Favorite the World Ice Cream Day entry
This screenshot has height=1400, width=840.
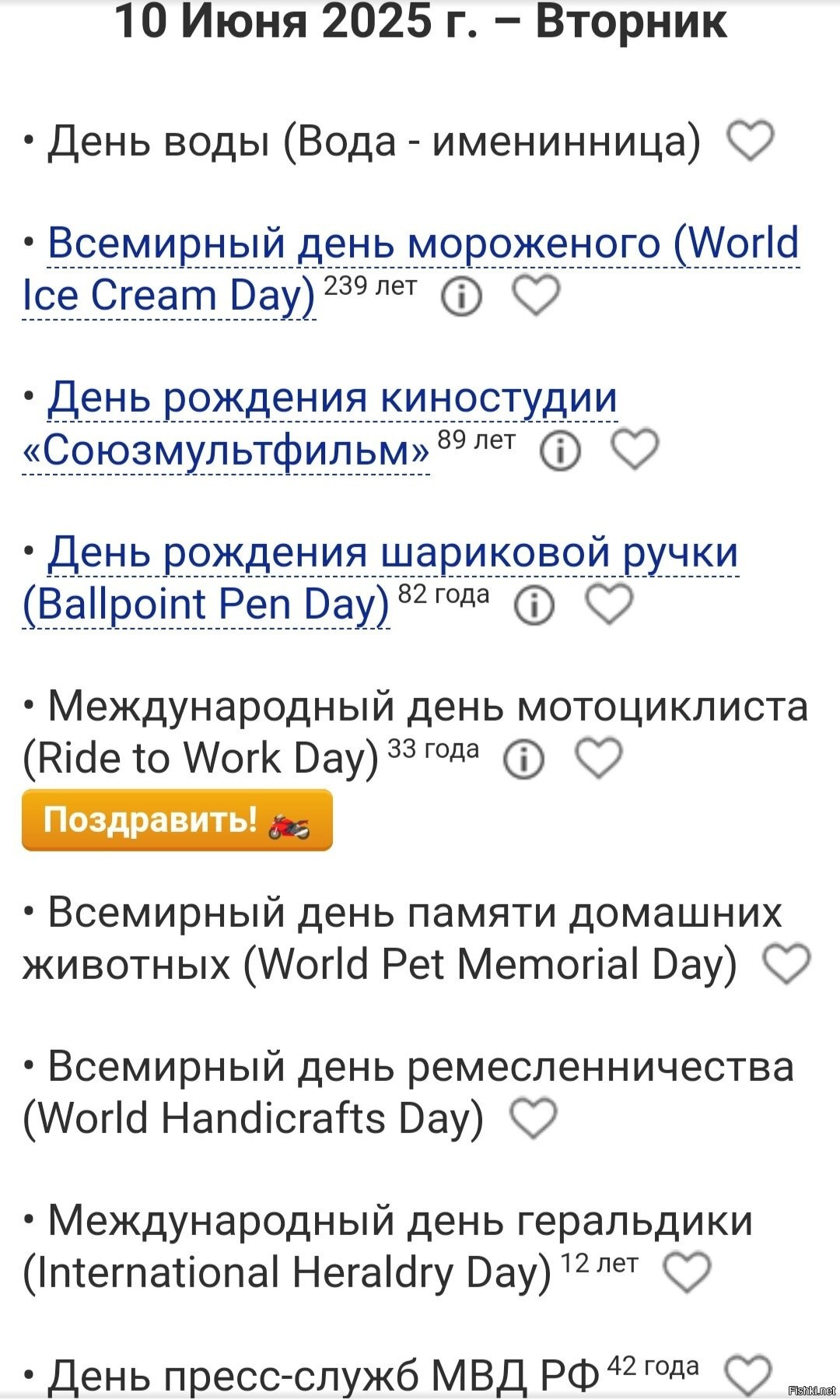[x=537, y=296]
